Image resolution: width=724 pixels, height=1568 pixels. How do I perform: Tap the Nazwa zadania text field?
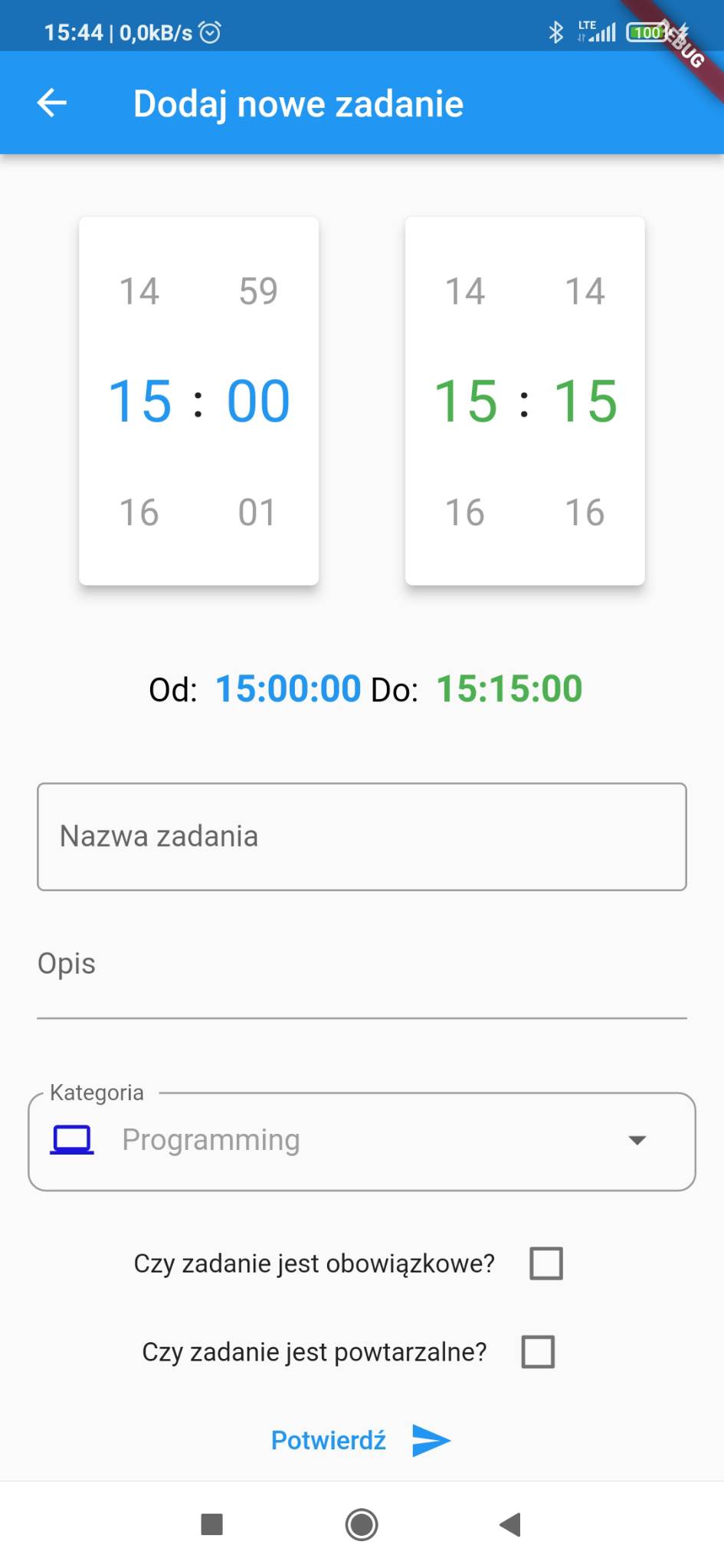coord(362,836)
